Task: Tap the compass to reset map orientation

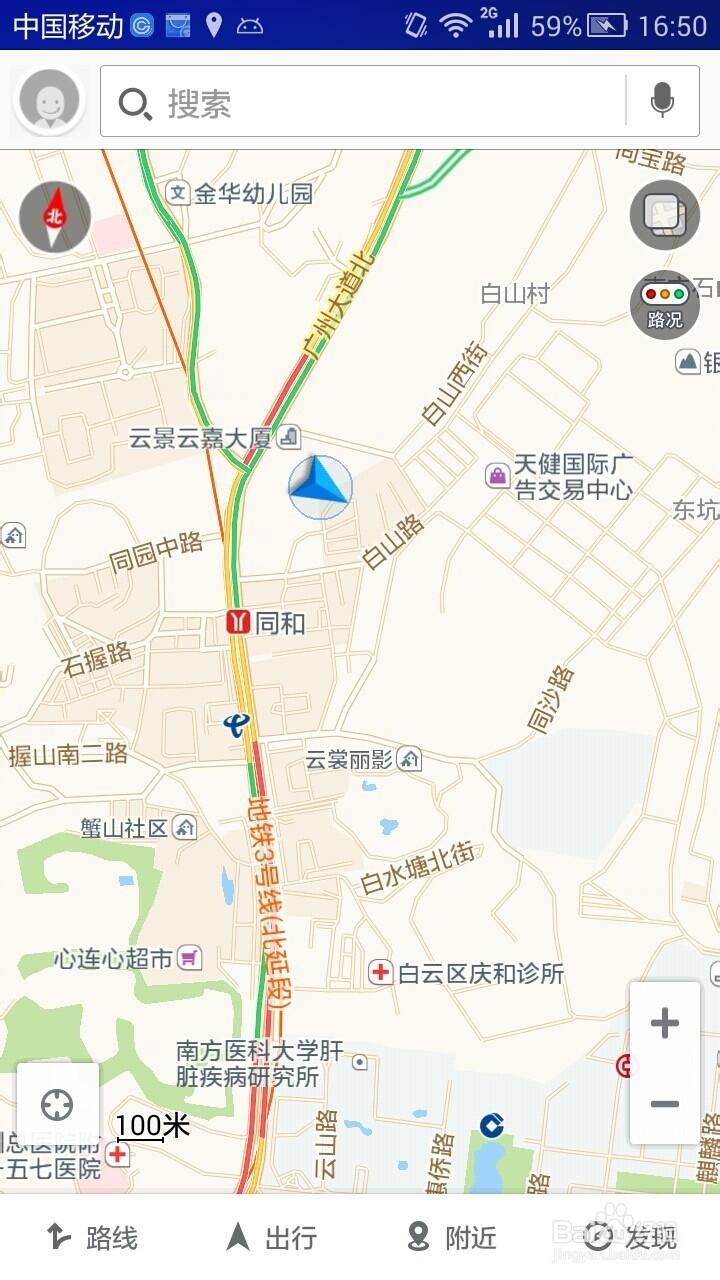Action: pyautogui.click(x=54, y=217)
